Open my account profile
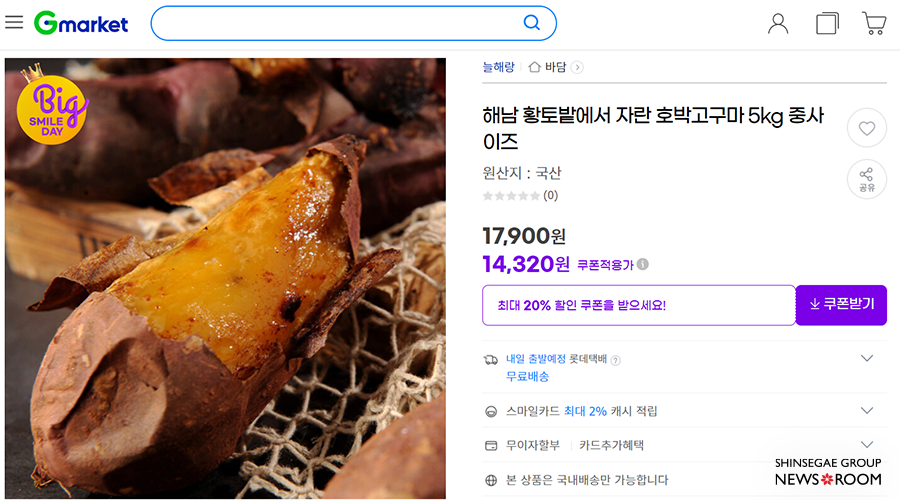 coord(778,23)
